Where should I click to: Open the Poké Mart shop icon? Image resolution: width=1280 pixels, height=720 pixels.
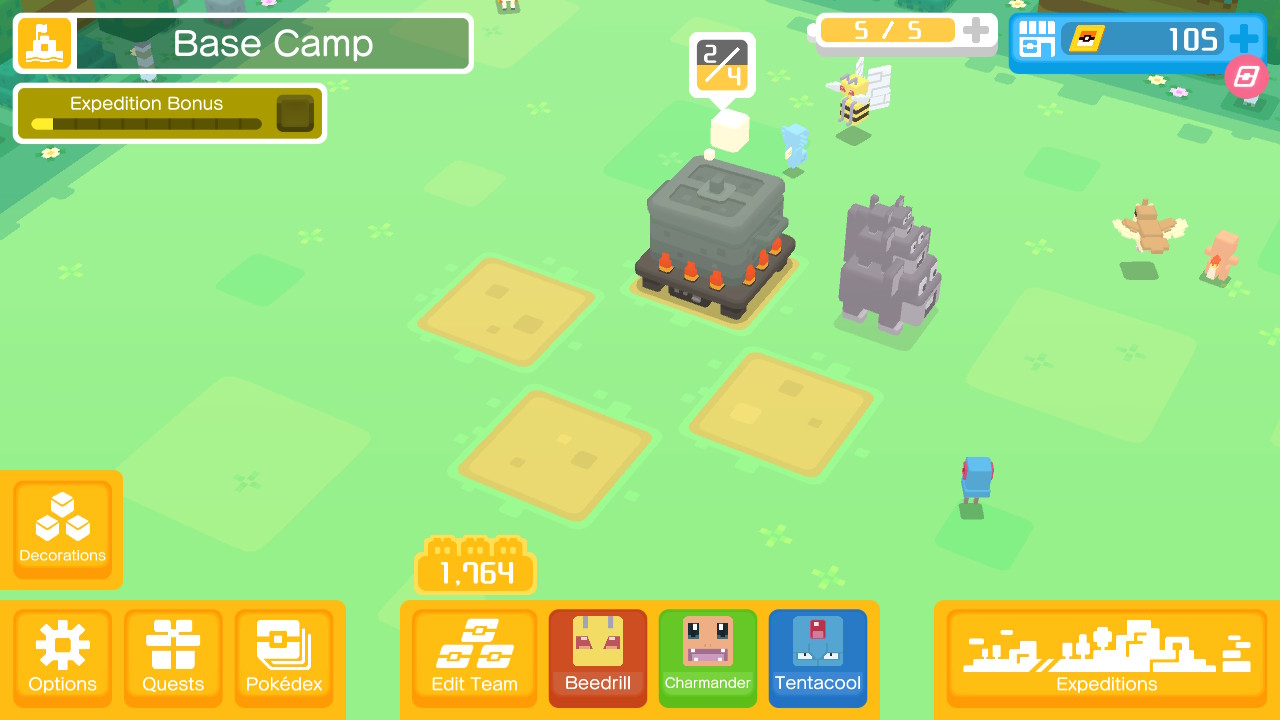[1036, 40]
